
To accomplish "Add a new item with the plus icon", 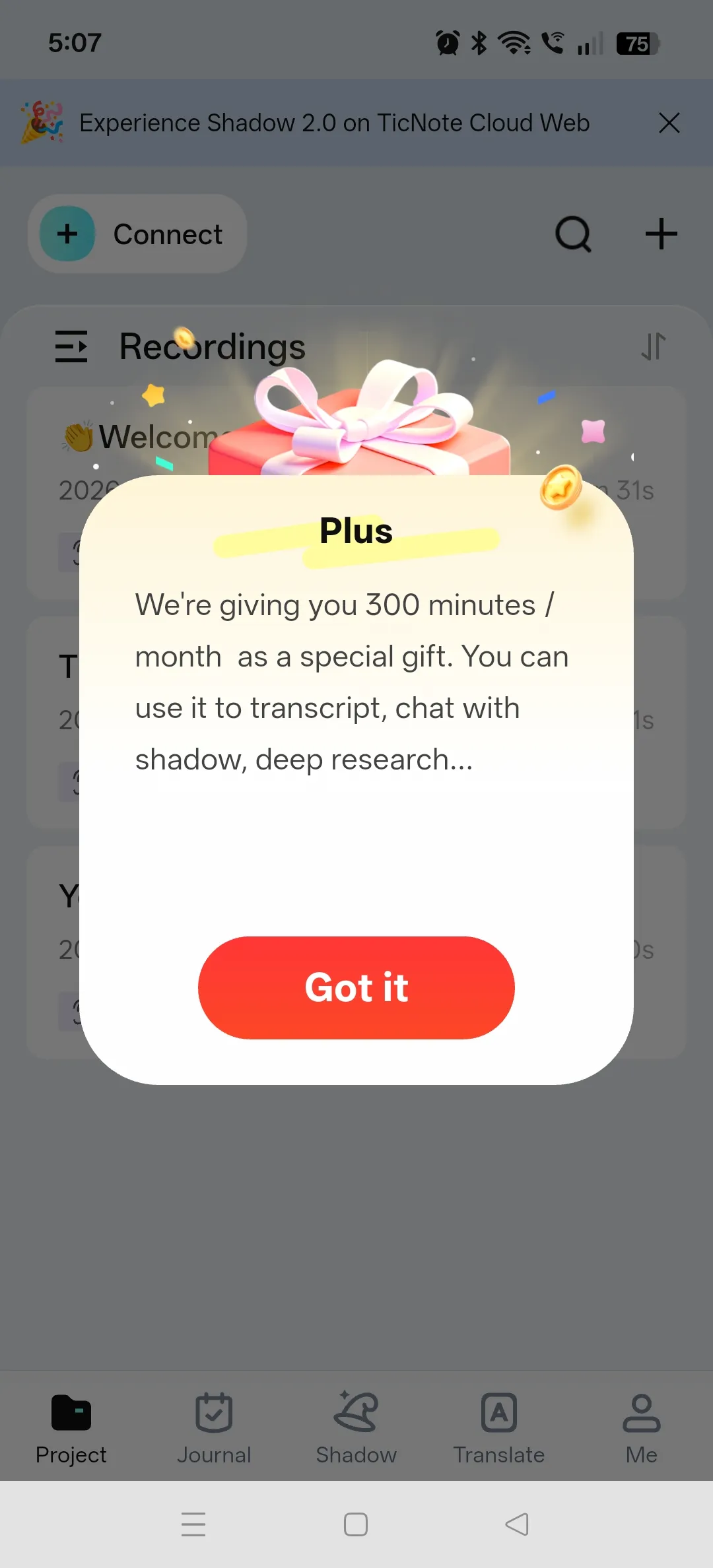I will pyautogui.click(x=661, y=234).
